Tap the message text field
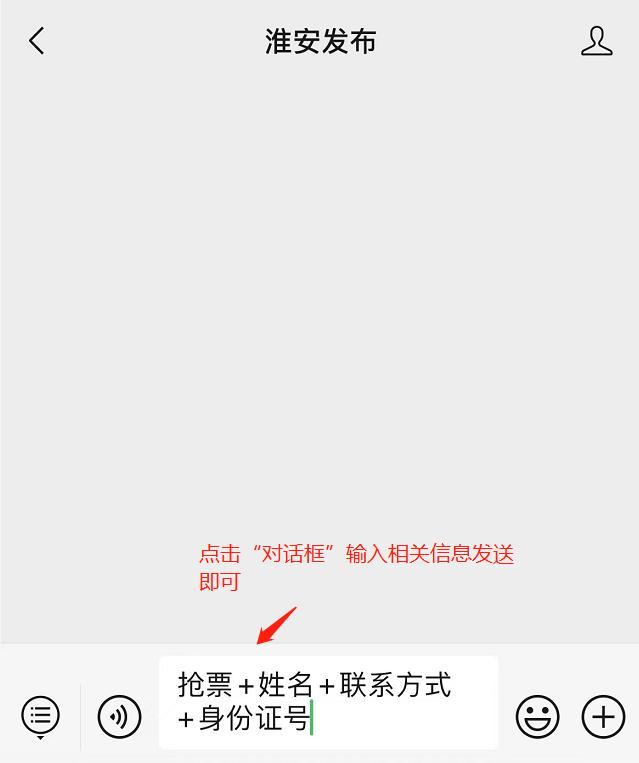Viewport: 639px width, 763px height. tap(328, 702)
